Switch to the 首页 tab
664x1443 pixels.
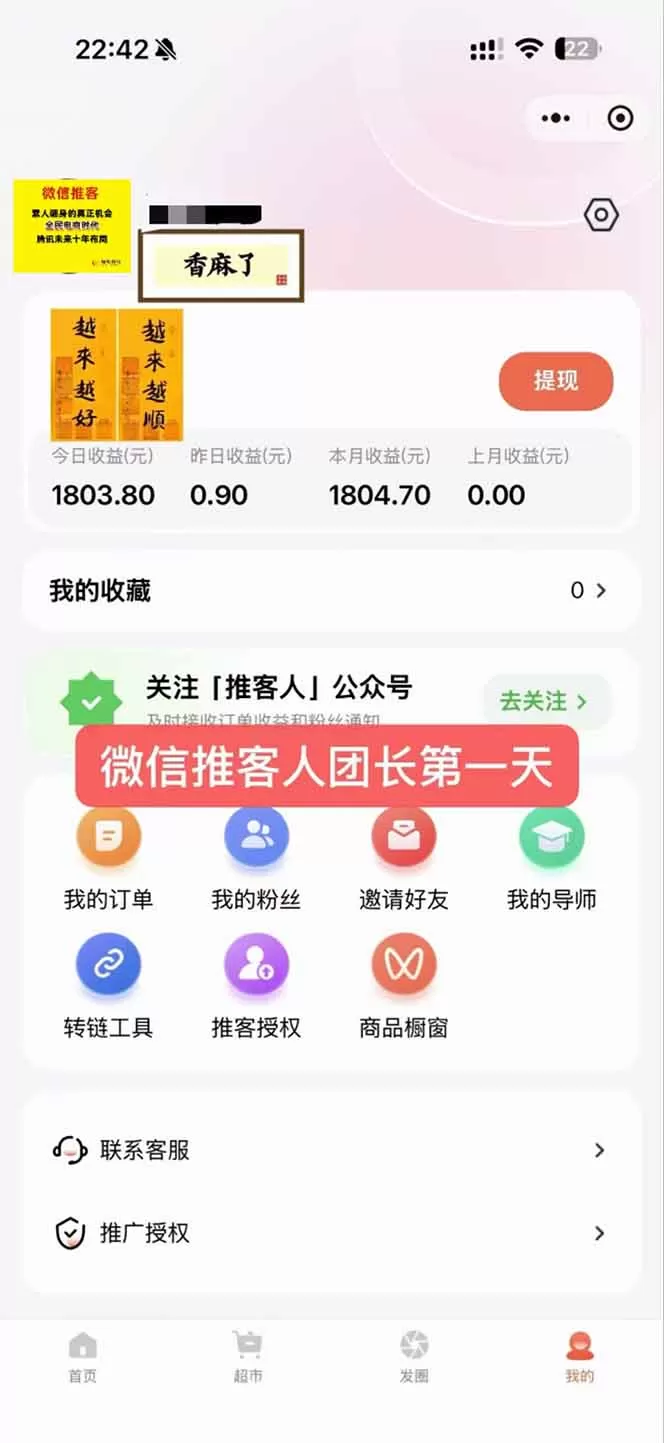tap(83, 1357)
